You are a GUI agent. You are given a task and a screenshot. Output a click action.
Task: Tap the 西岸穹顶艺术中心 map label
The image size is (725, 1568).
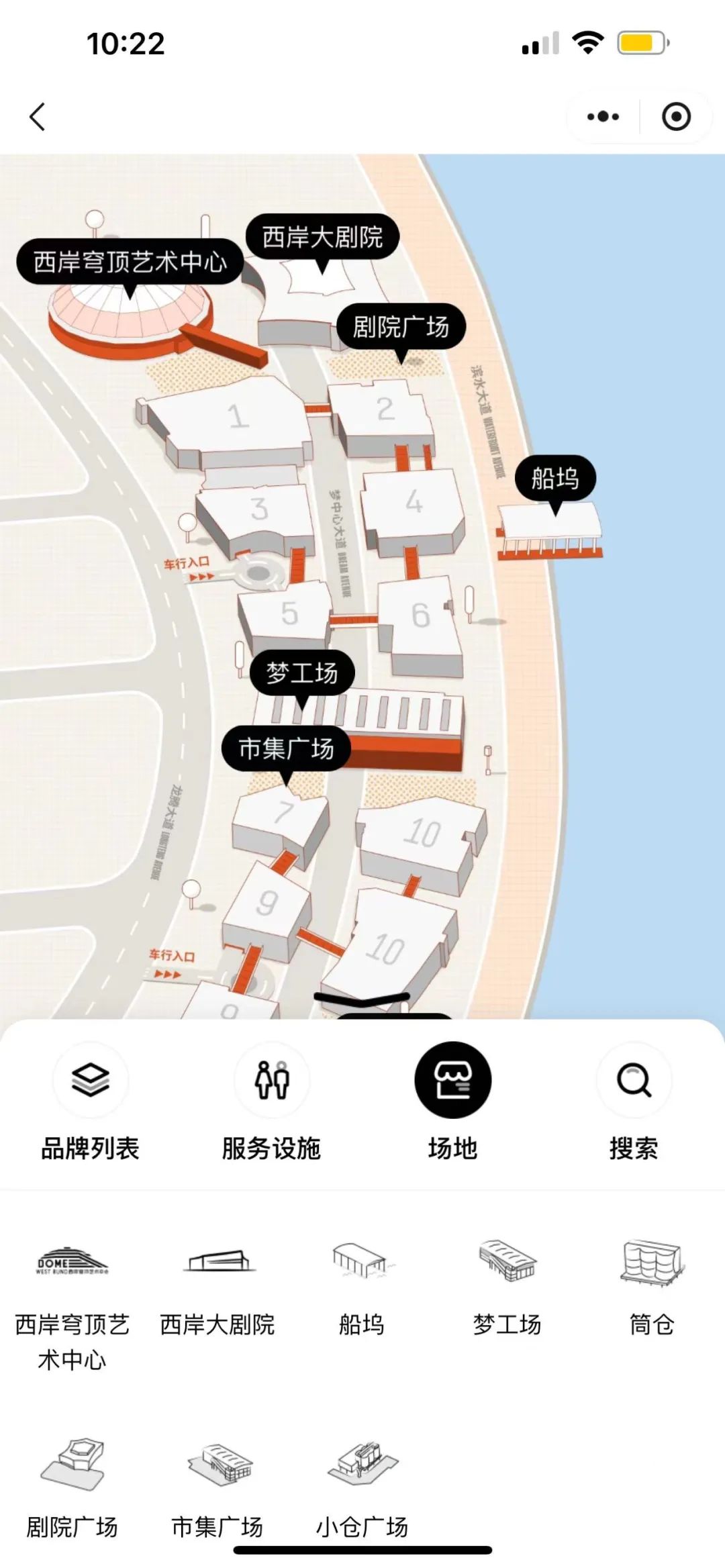(130, 262)
